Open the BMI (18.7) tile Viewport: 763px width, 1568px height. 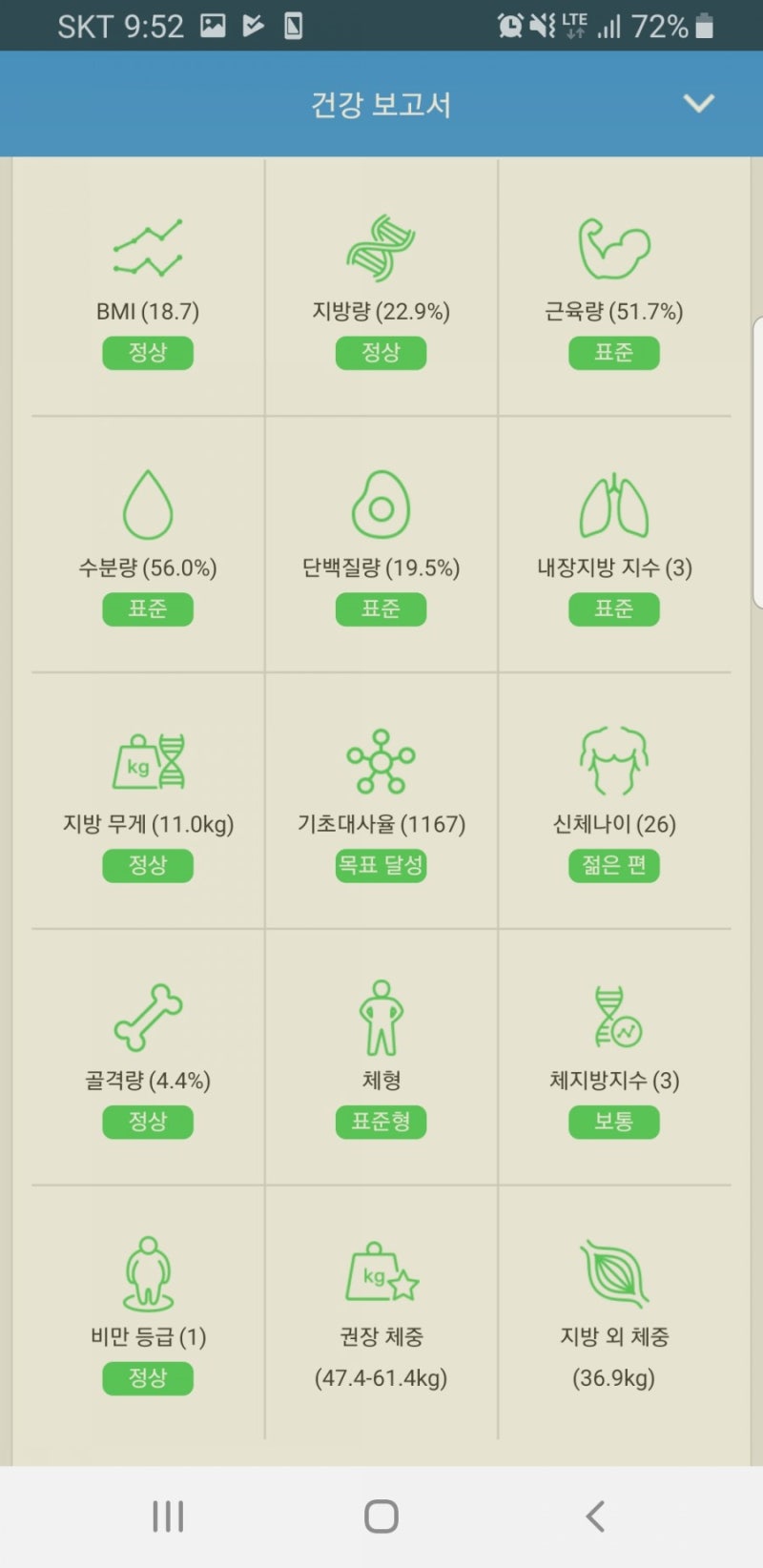pyautogui.click(x=148, y=288)
